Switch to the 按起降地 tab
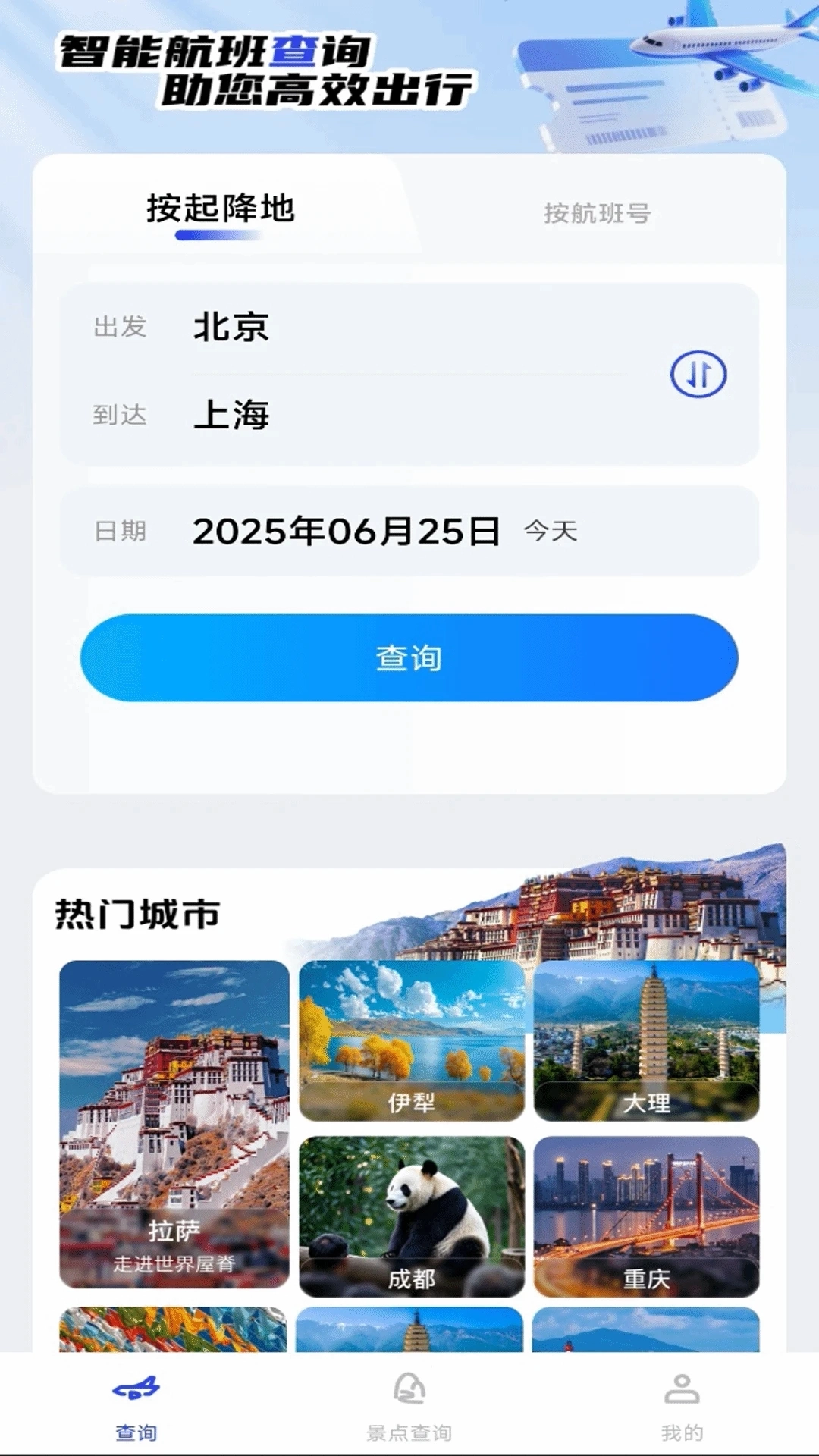The height and width of the screenshot is (1456, 819). (220, 209)
